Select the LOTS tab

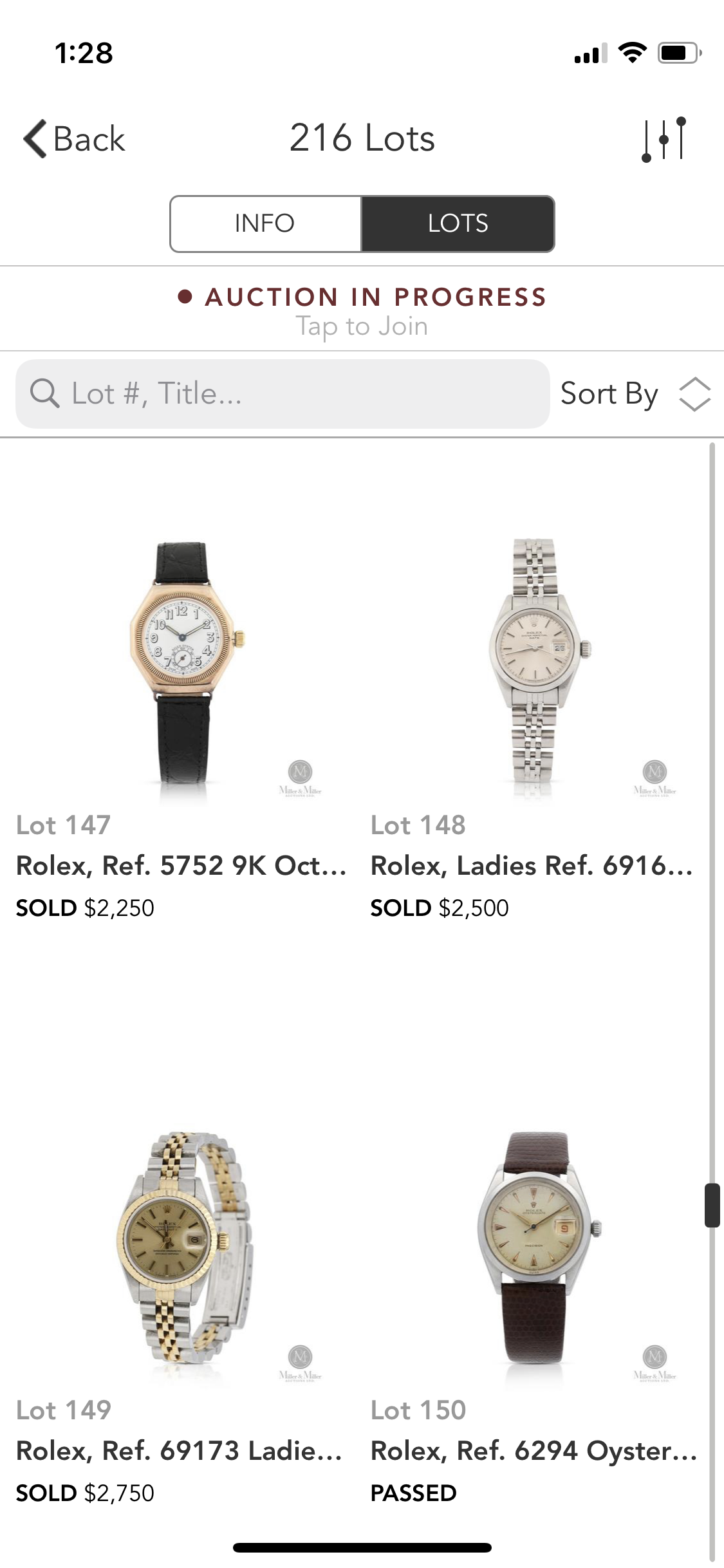[x=458, y=223]
